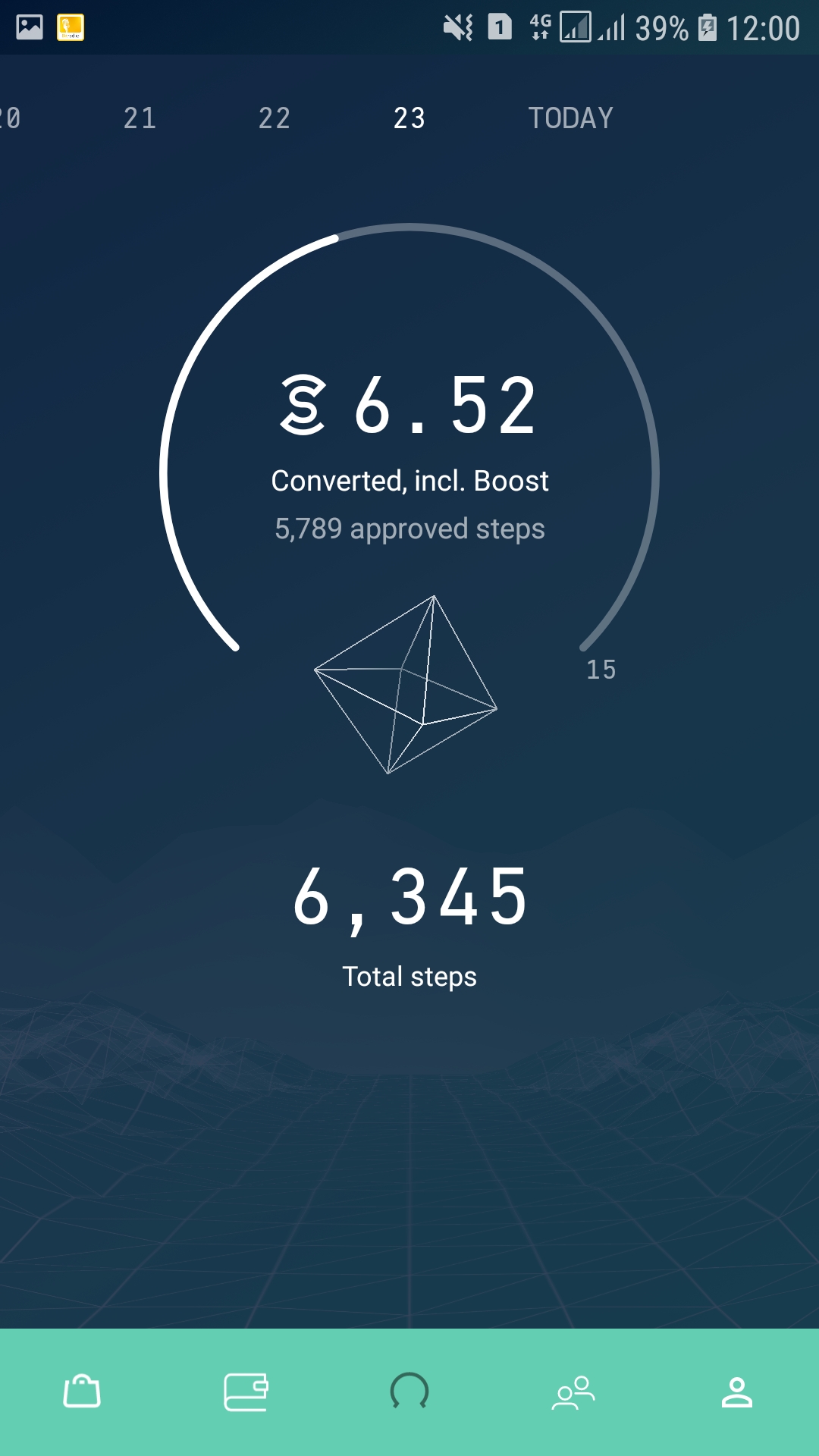This screenshot has height=1456, width=819.
Task: Jump to the TODAY tab
Action: click(570, 118)
